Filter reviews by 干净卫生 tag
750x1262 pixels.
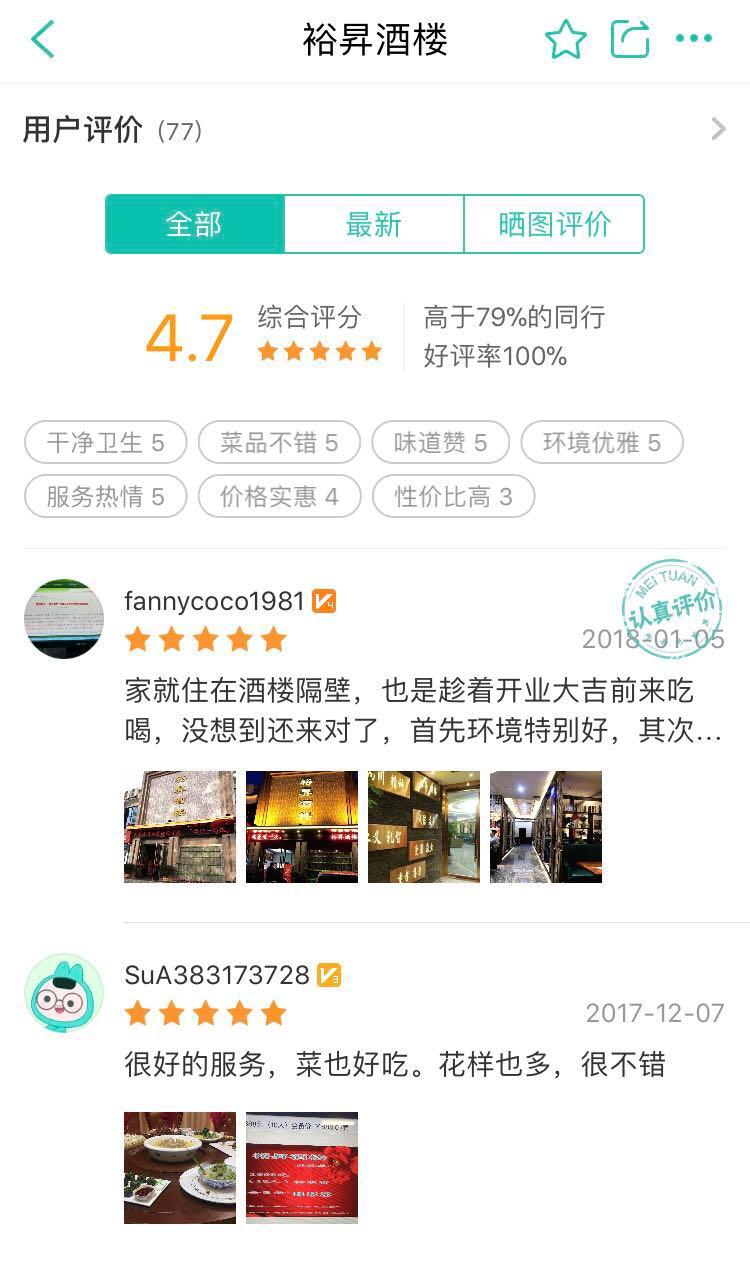pos(104,442)
